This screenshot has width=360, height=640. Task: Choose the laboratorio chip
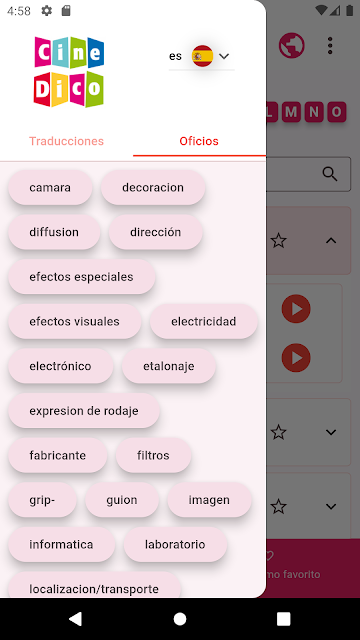pos(175,544)
